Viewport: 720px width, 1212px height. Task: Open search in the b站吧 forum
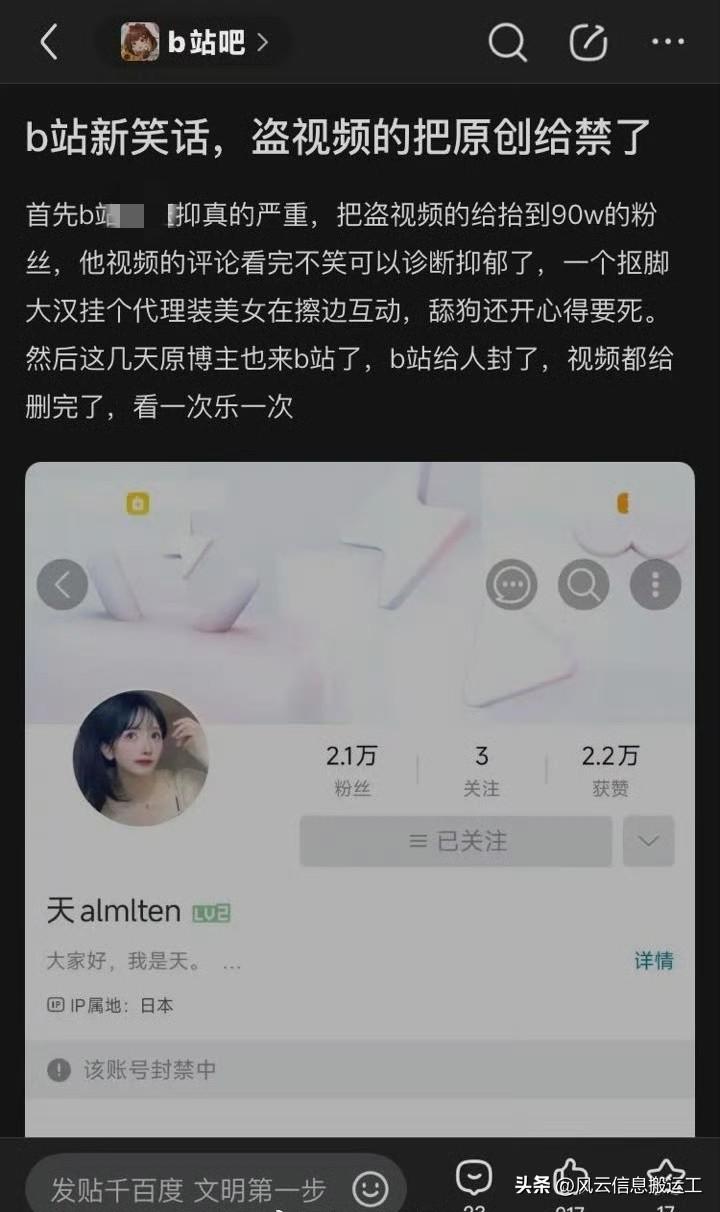pyautogui.click(x=510, y=42)
